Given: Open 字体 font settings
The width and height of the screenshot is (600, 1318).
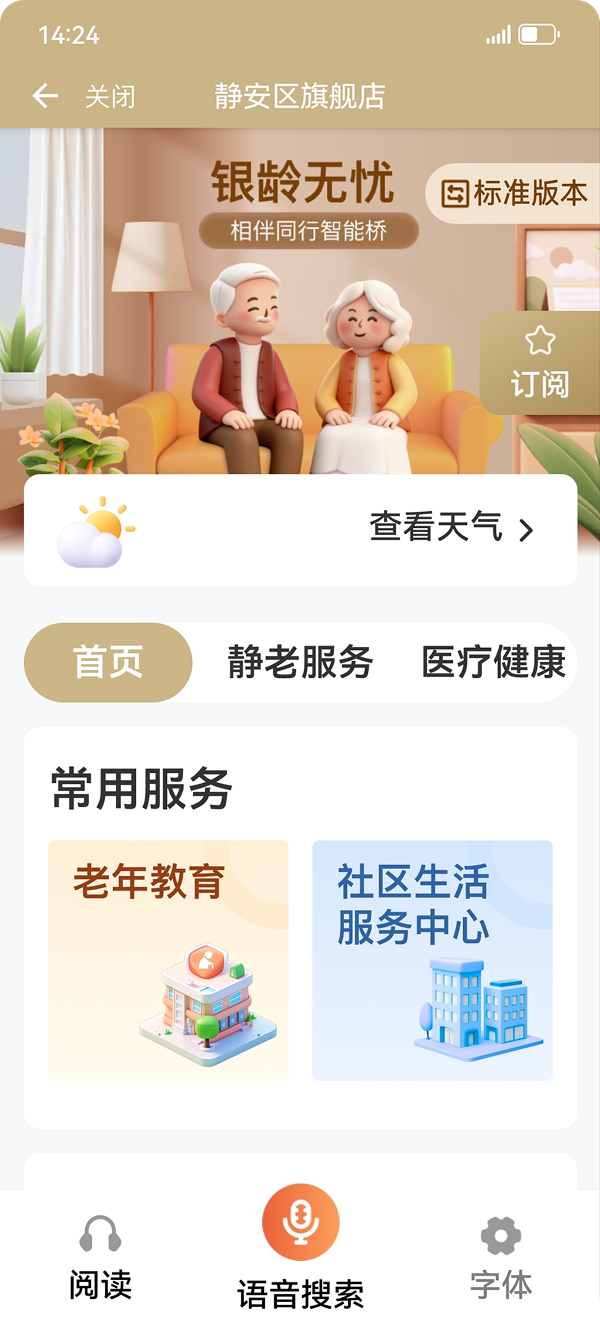Looking at the screenshot, I should [501, 1258].
